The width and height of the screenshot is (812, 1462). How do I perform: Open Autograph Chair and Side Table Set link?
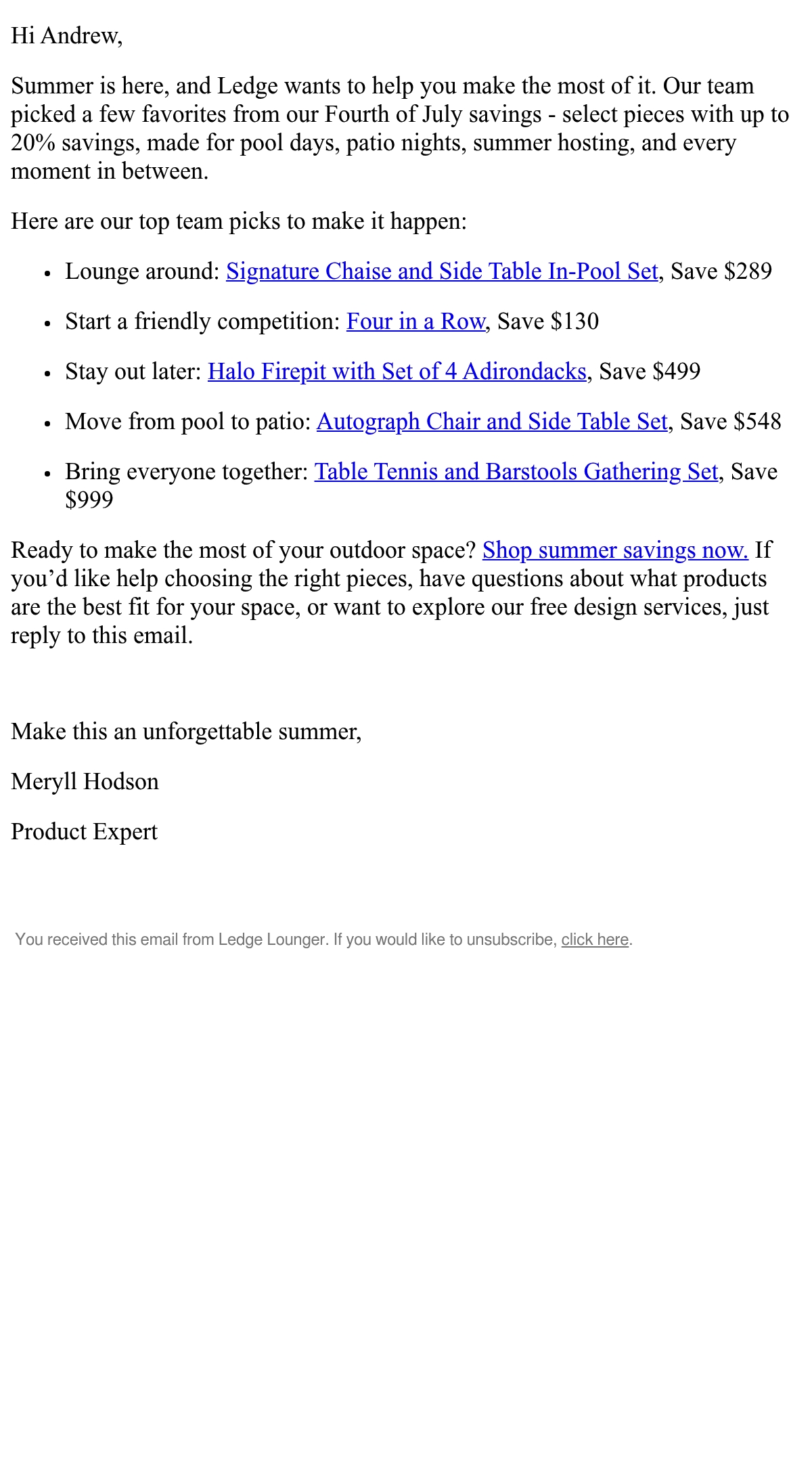pyautogui.click(x=492, y=422)
